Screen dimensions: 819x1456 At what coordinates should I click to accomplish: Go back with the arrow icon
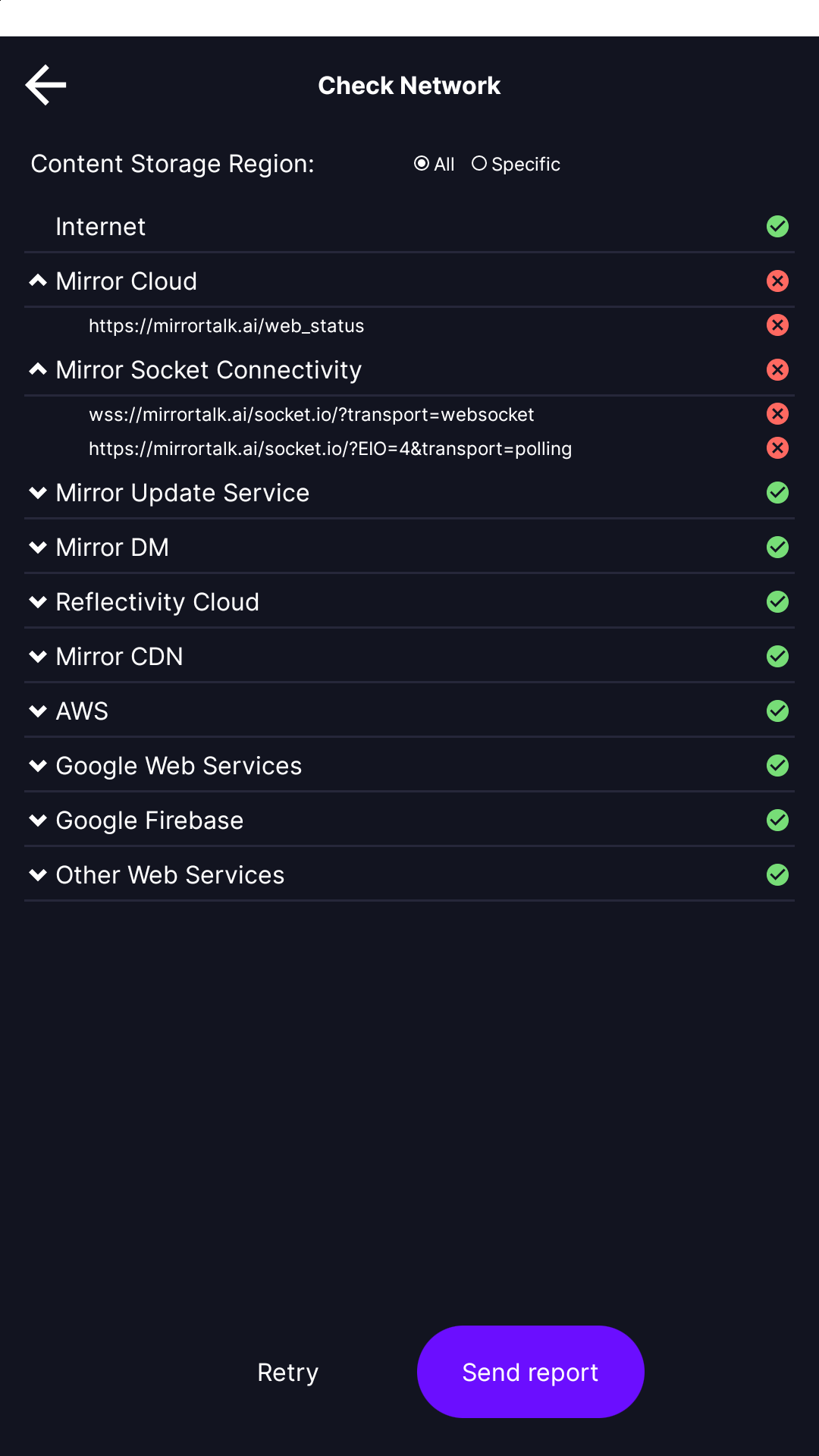coord(45,85)
